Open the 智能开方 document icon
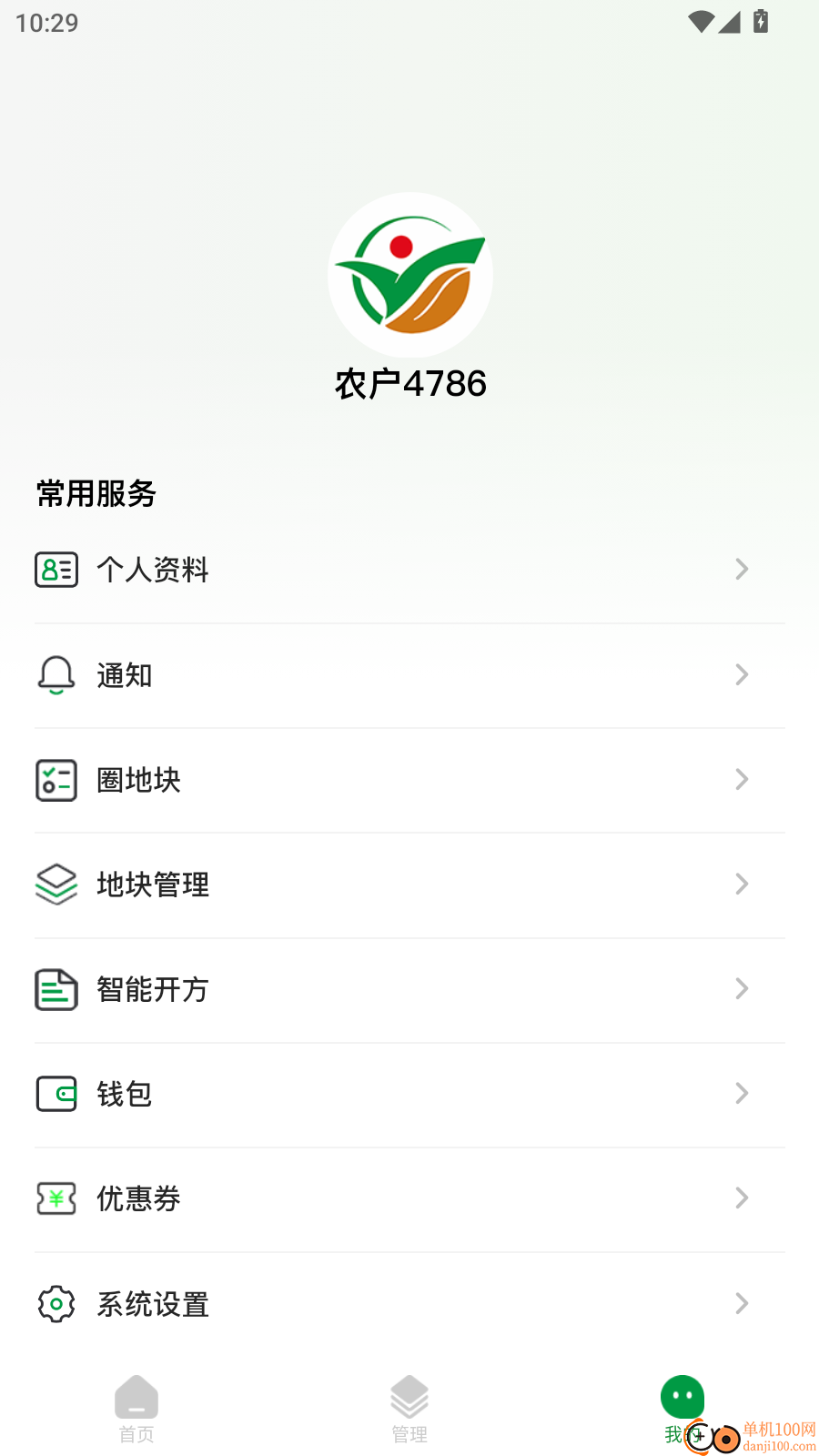The width and height of the screenshot is (819, 1456). pyautogui.click(x=56, y=989)
